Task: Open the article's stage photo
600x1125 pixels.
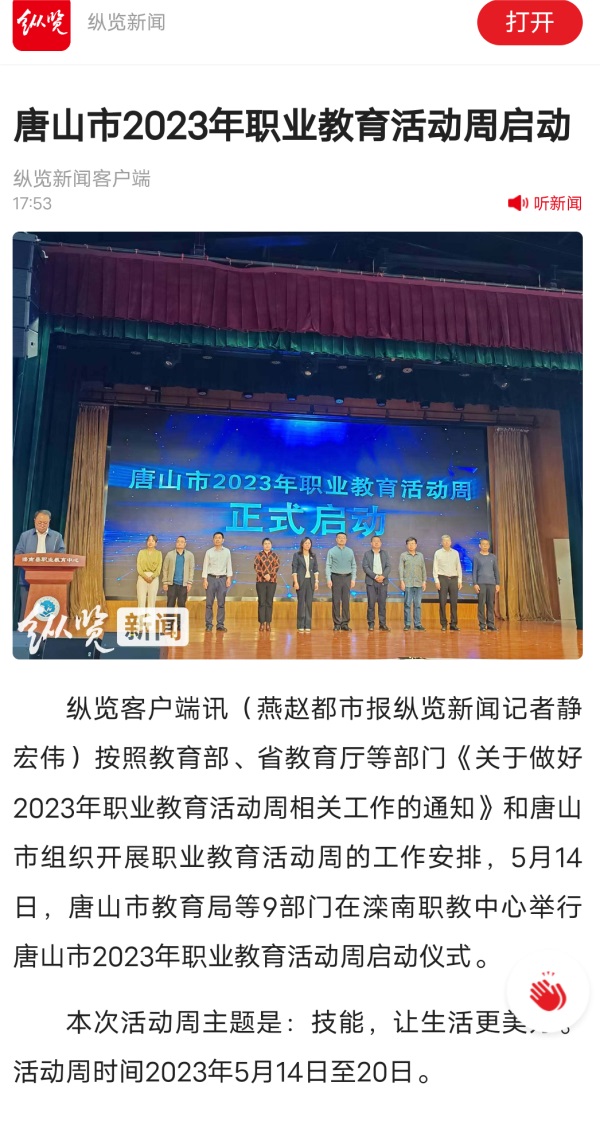Action: tap(297, 445)
